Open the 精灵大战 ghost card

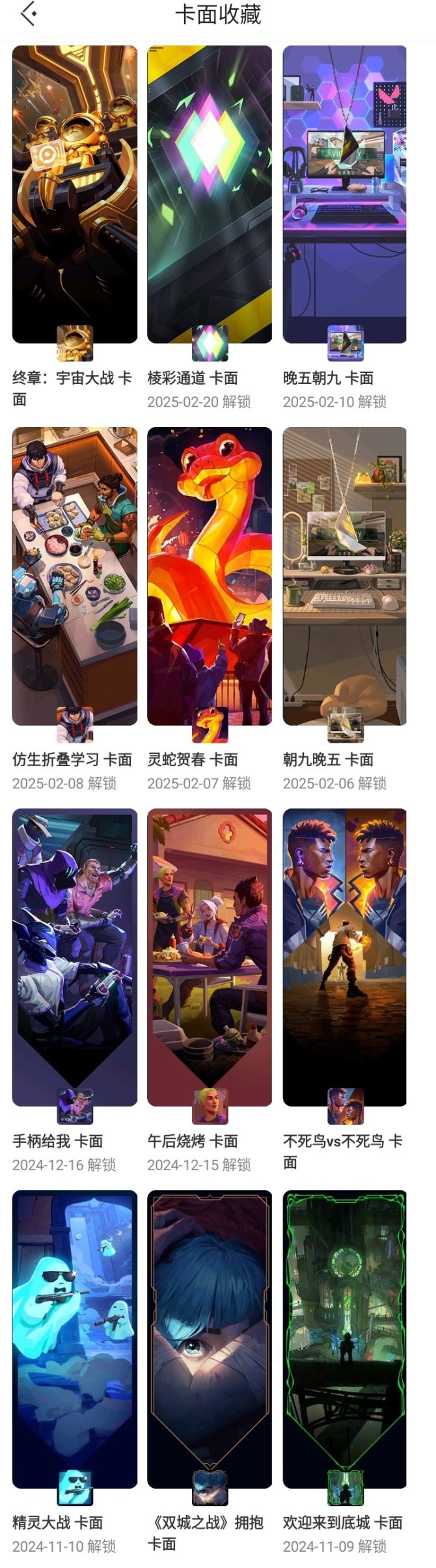tap(75, 1338)
